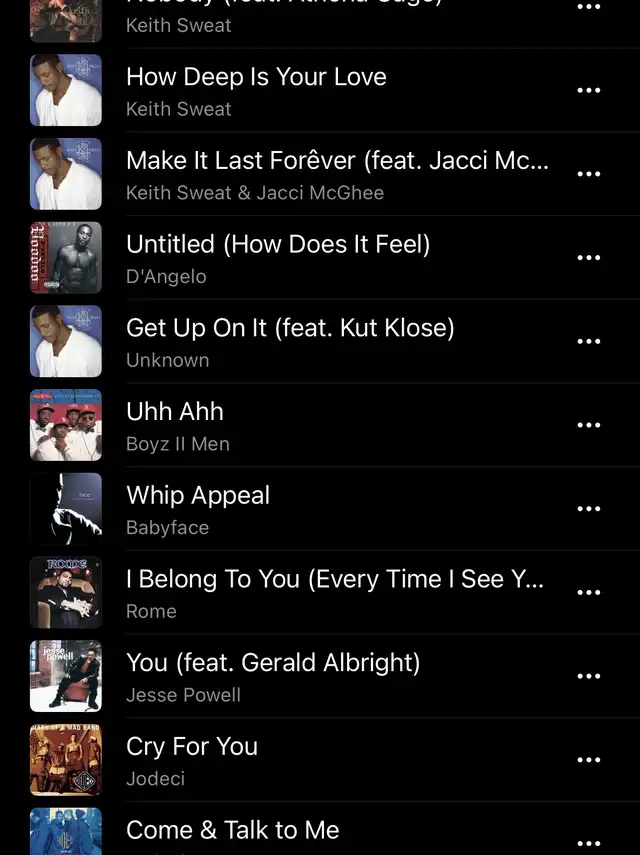Open more options for Make It Last Forever

coord(589,174)
